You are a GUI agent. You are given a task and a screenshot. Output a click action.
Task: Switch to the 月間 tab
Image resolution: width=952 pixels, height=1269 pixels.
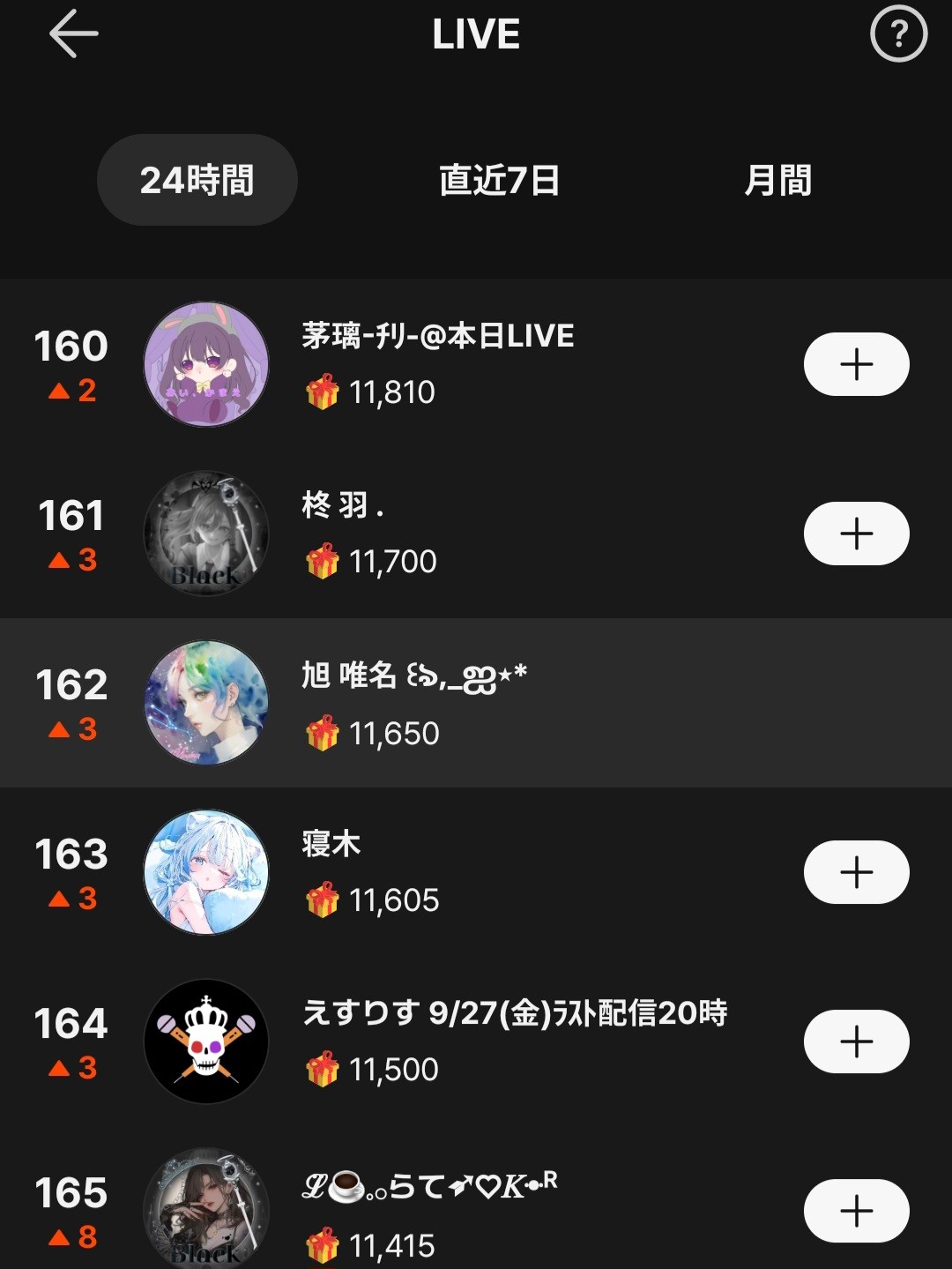(x=777, y=180)
